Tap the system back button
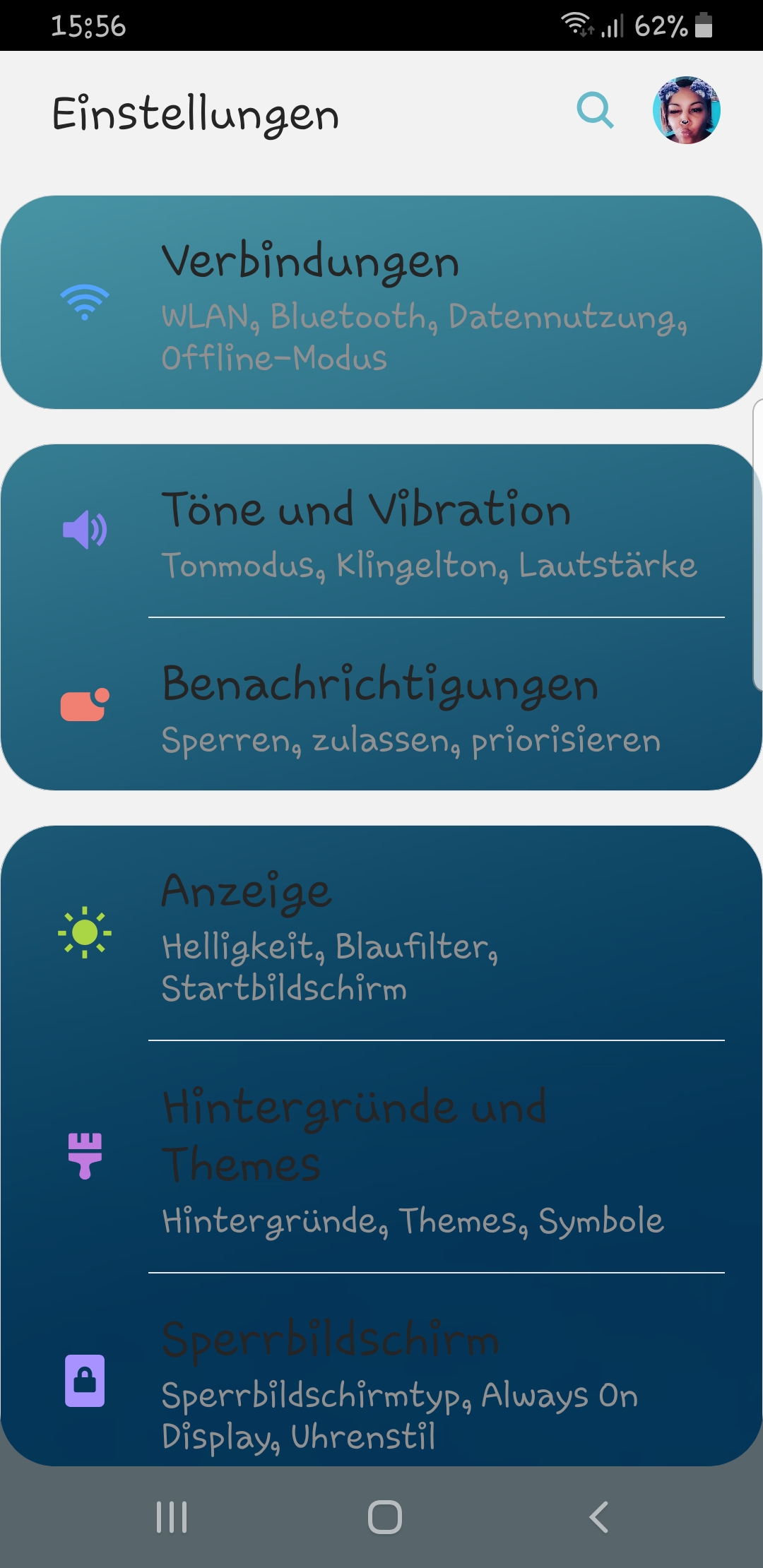This screenshot has width=763, height=1568. (598, 1517)
